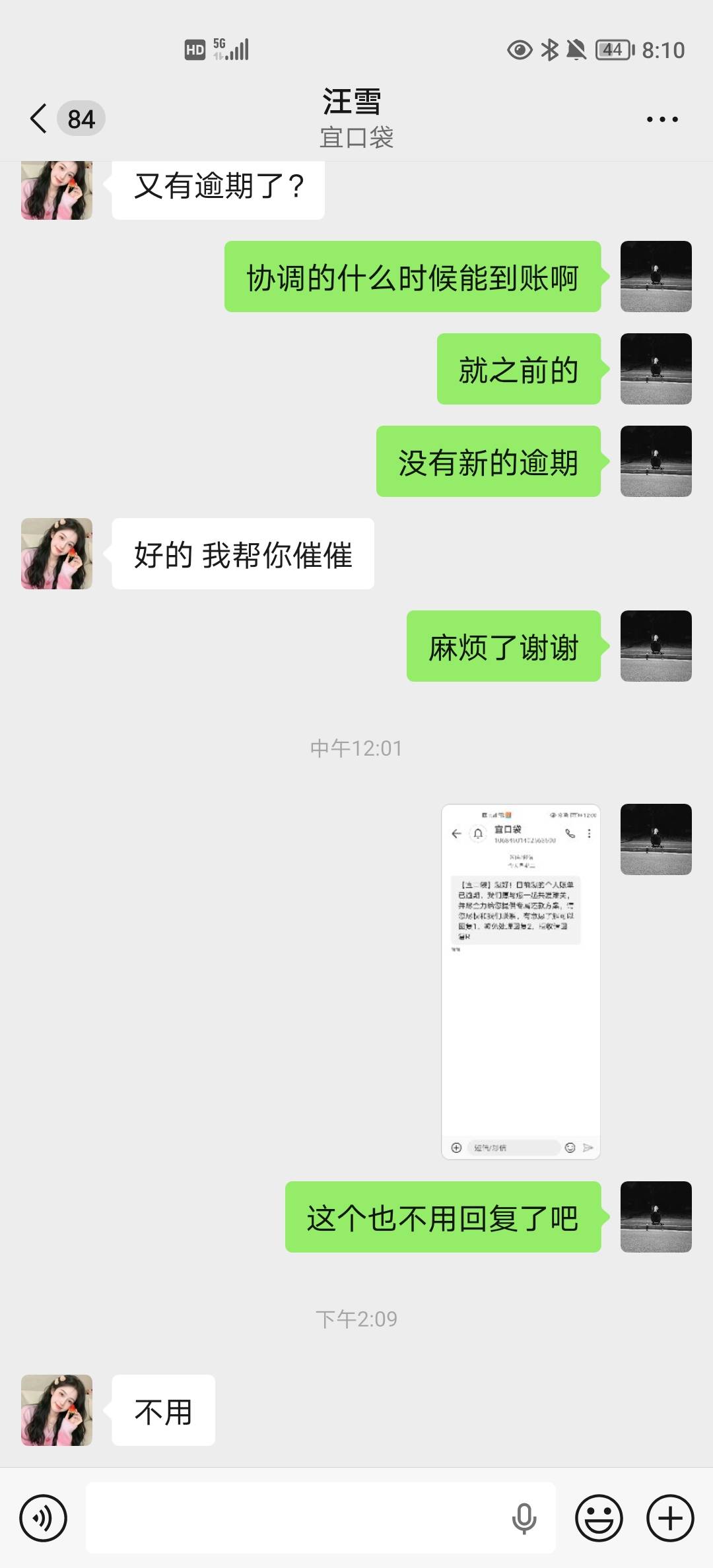The width and height of the screenshot is (713, 1568).
Task: Open the plus attachments menu
Action: [670, 1518]
